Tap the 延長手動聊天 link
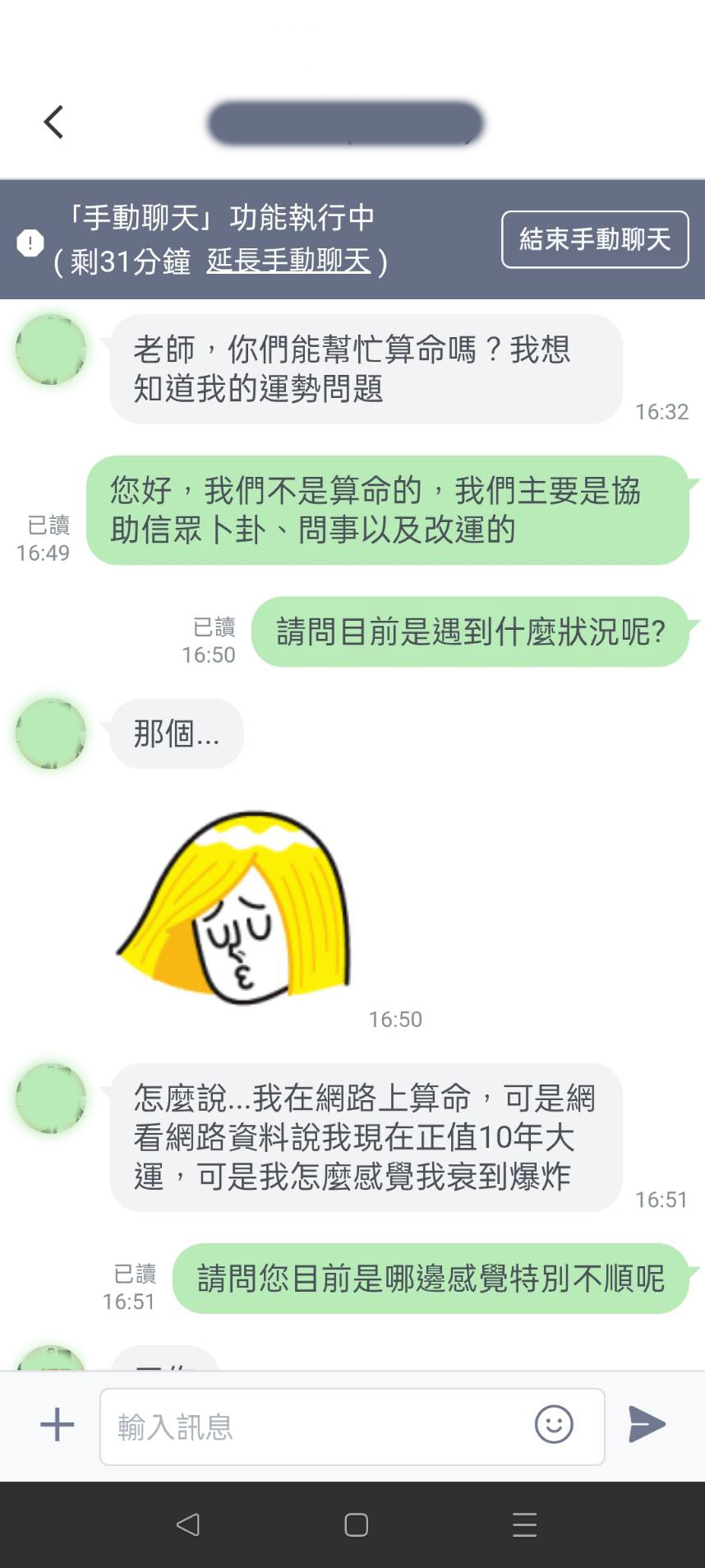 coord(288,261)
